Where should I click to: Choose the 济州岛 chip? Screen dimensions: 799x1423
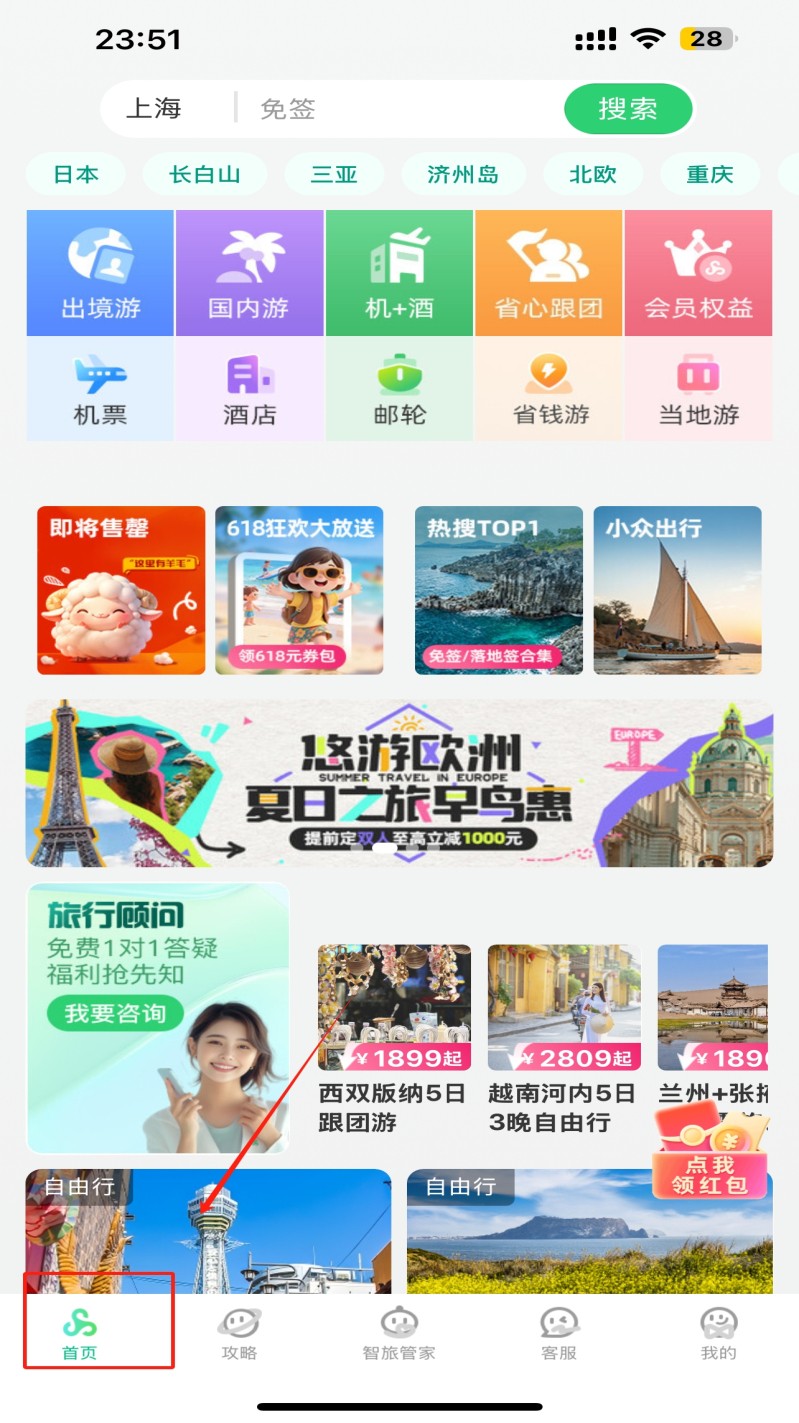pyautogui.click(x=462, y=175)
